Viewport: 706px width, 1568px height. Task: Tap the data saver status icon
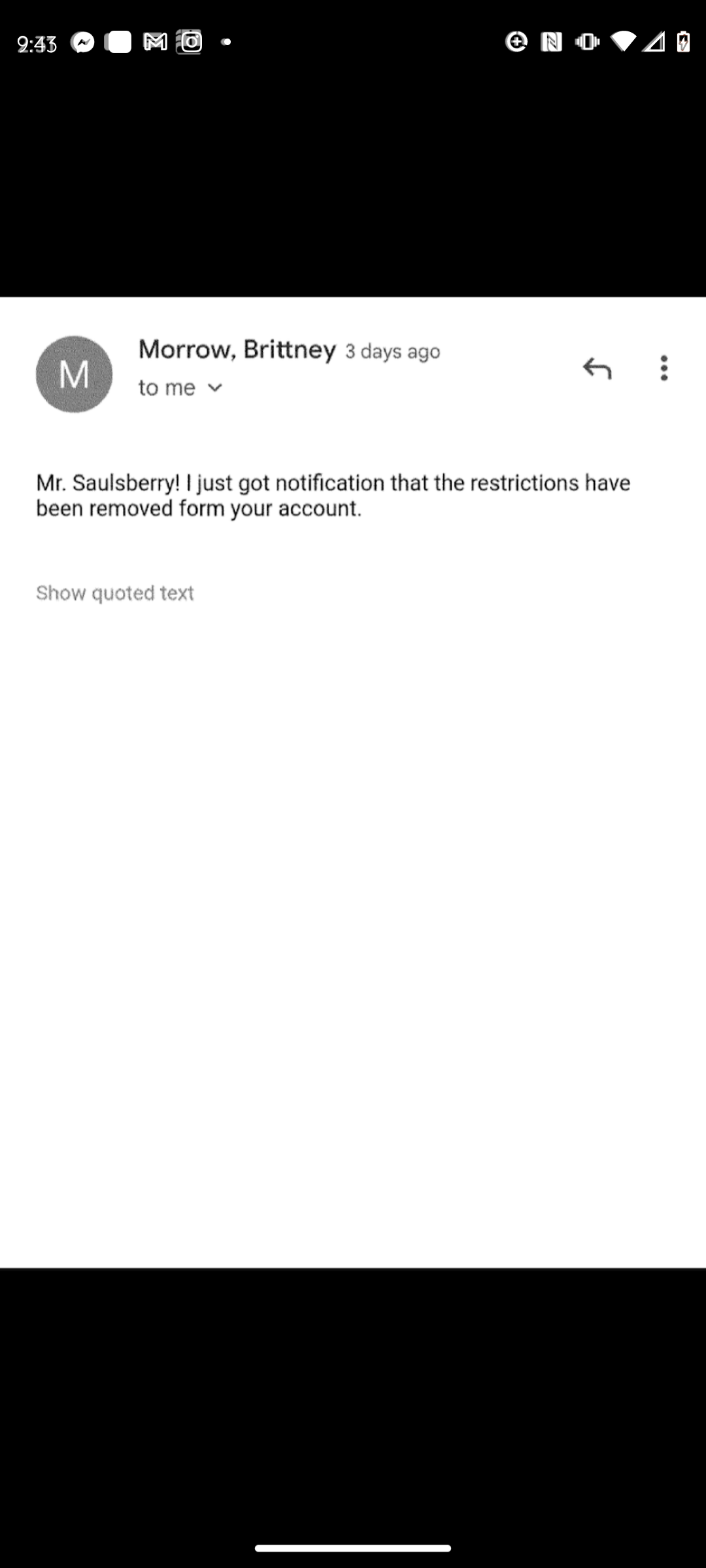click(516, 42)
